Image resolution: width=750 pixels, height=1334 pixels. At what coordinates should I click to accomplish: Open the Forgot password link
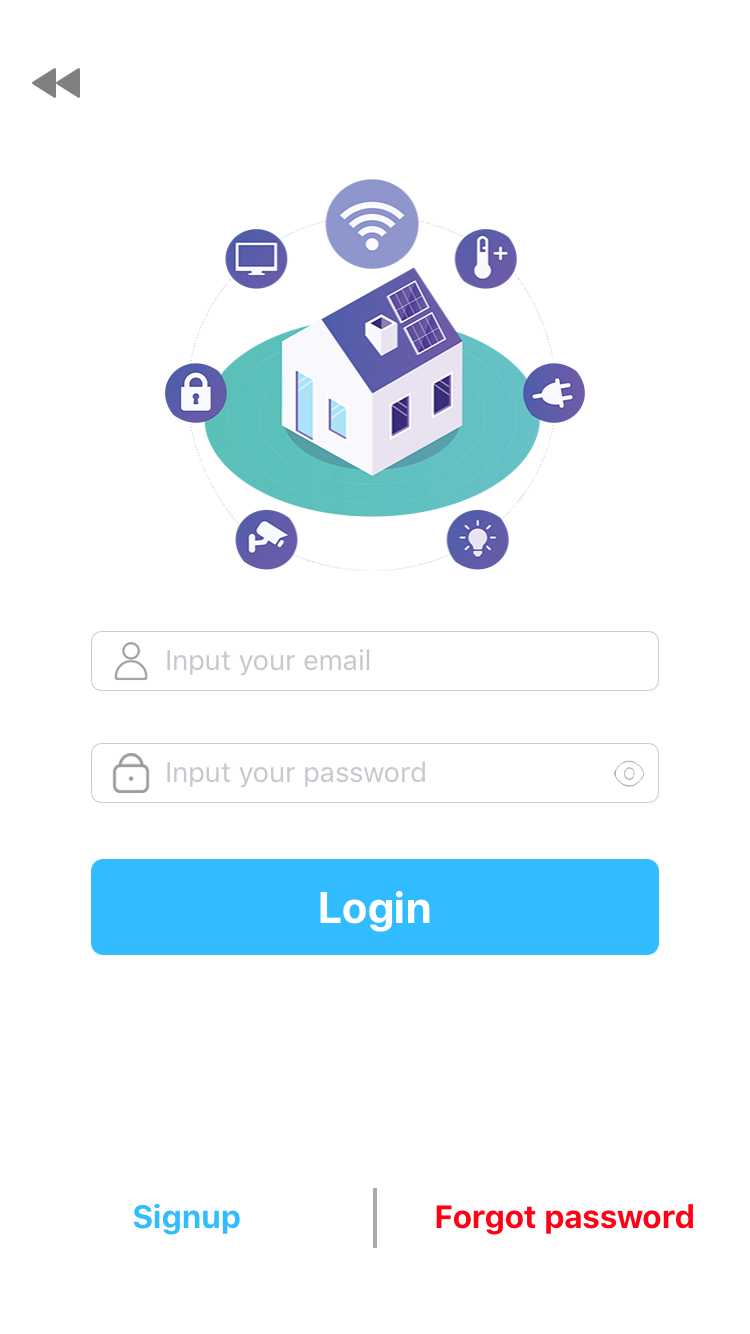pos(564,1217)
